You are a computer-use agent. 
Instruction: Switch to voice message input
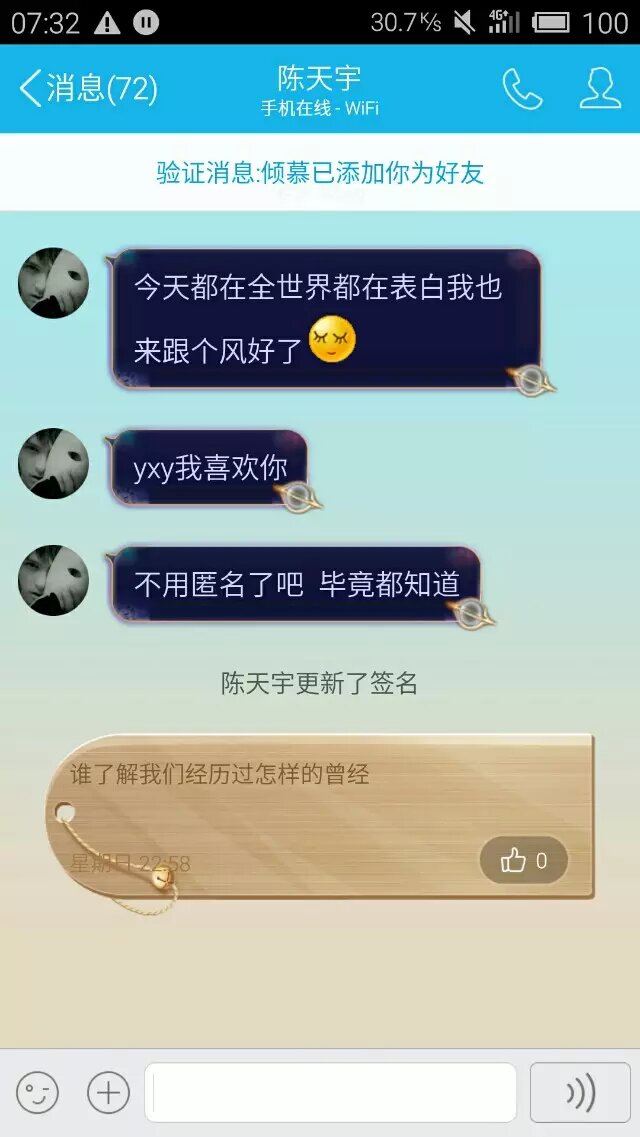[580, 1093]
